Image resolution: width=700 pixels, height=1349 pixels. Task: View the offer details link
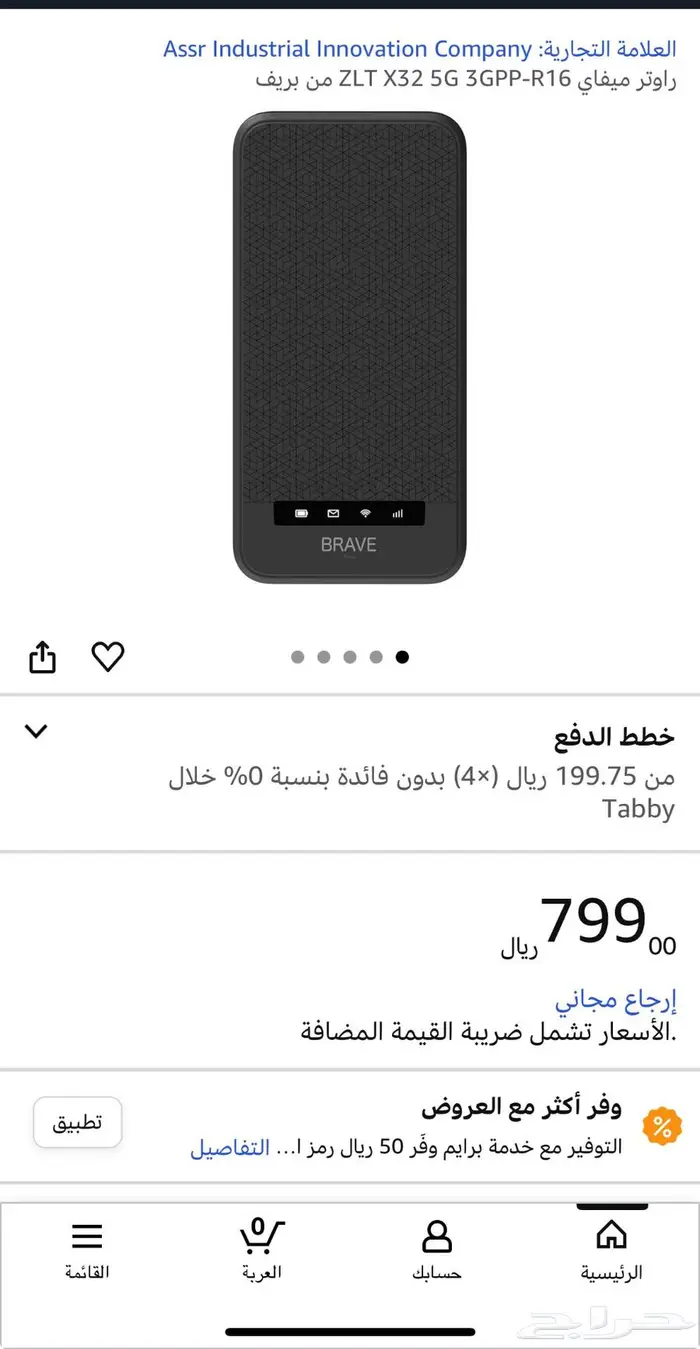point(230,1148)
